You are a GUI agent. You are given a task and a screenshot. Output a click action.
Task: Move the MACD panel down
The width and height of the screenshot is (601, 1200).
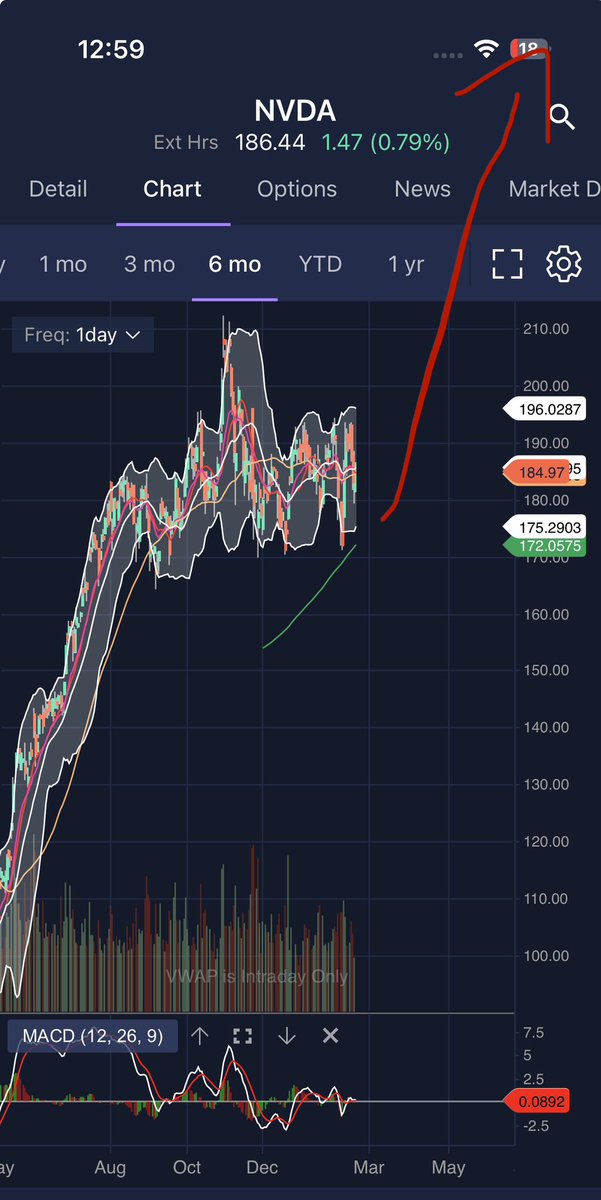click(287, 1036)
